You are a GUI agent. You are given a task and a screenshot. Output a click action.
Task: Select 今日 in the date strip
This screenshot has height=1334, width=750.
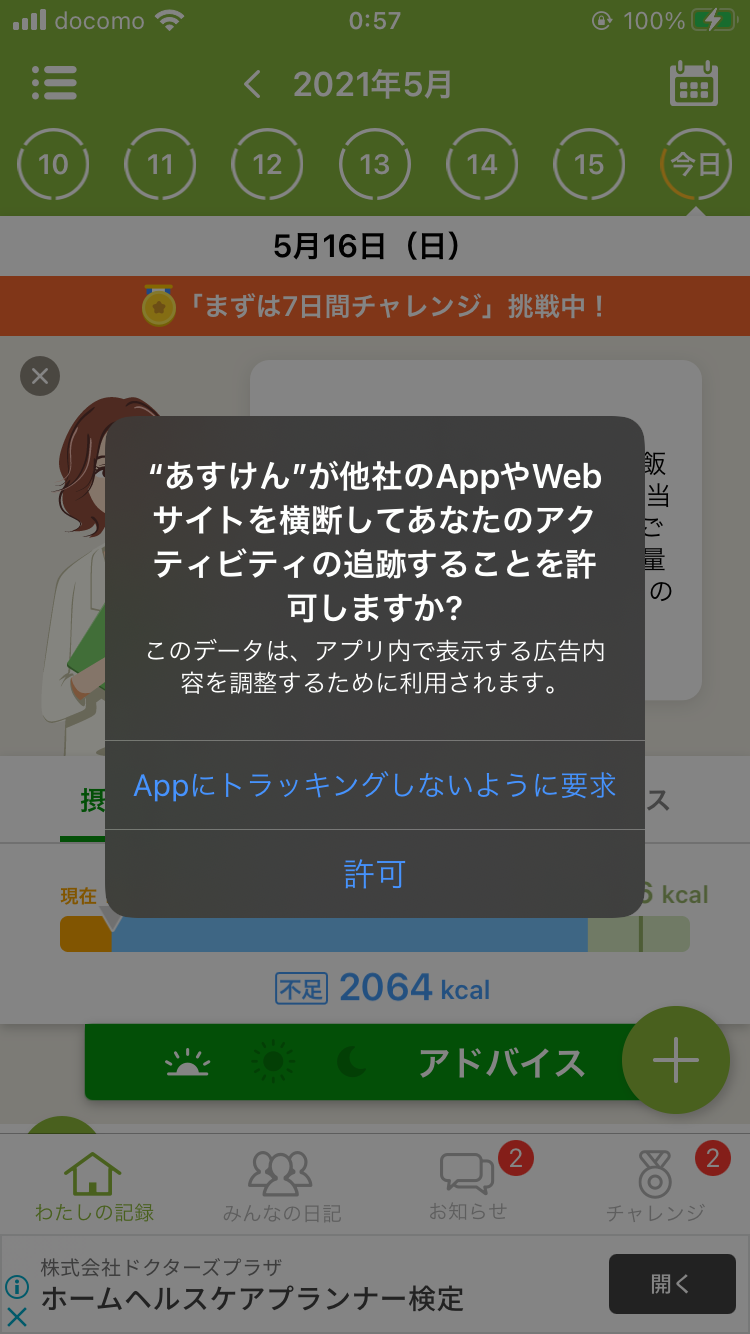[x=695, y=163]
